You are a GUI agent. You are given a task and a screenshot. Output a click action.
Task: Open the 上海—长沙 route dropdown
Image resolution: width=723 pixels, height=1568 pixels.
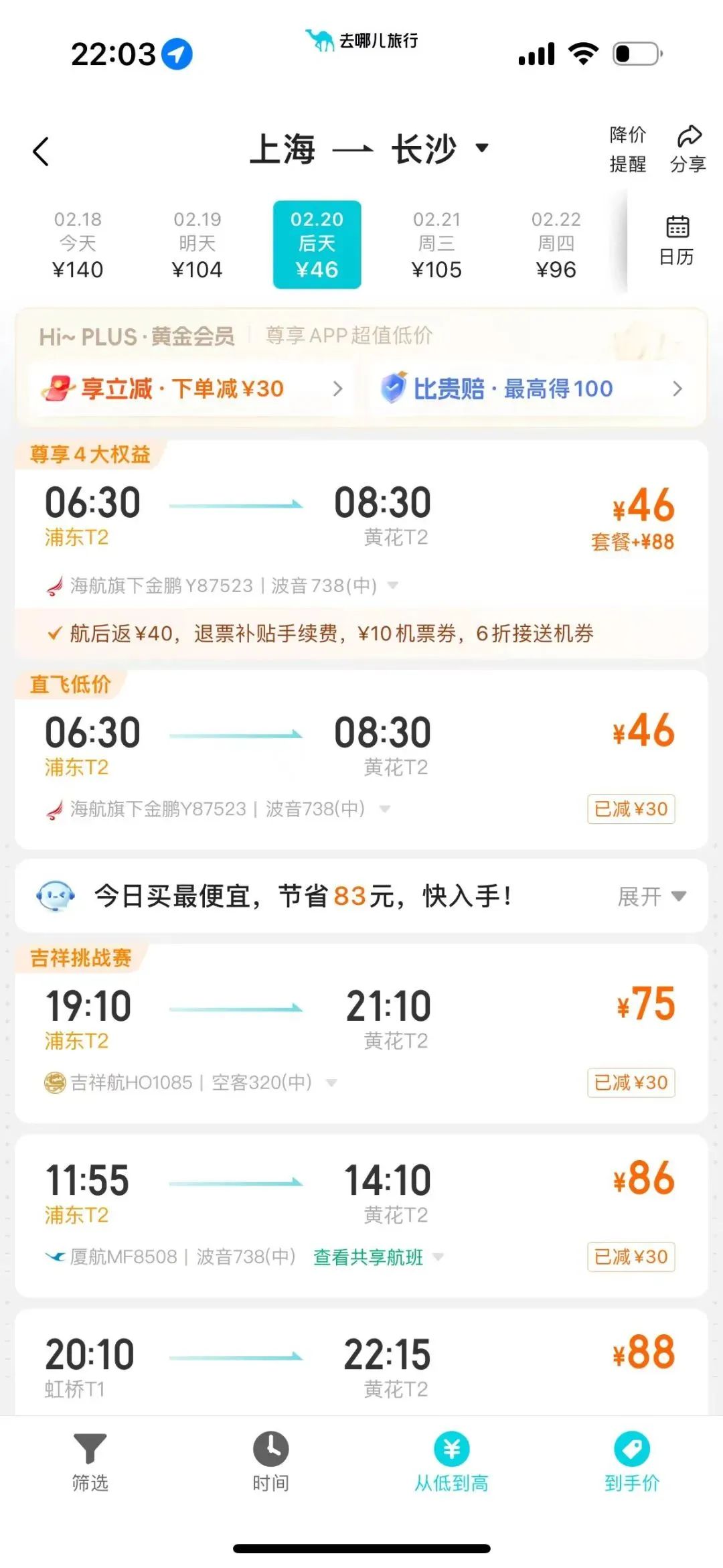(370, 149)
